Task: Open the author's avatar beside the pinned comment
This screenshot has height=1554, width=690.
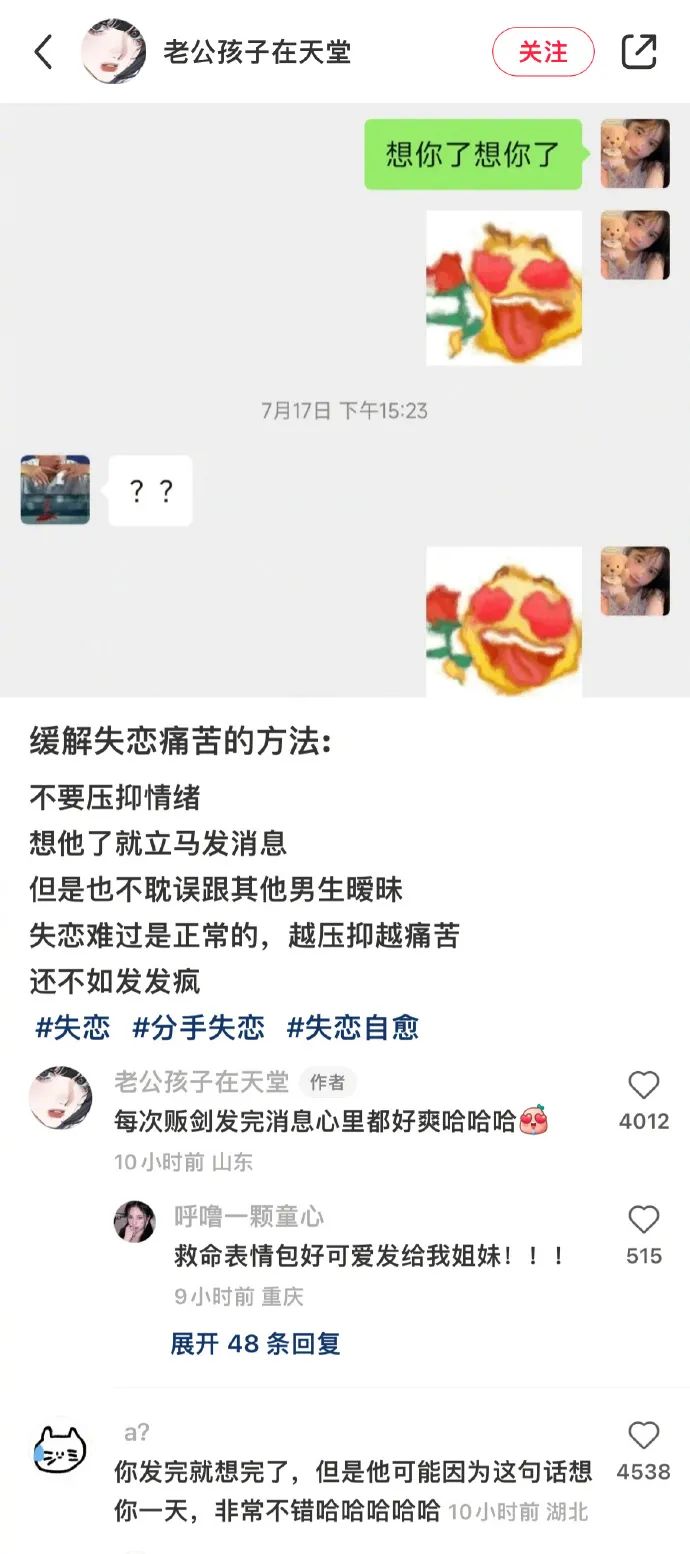Action: point(60,1097)
